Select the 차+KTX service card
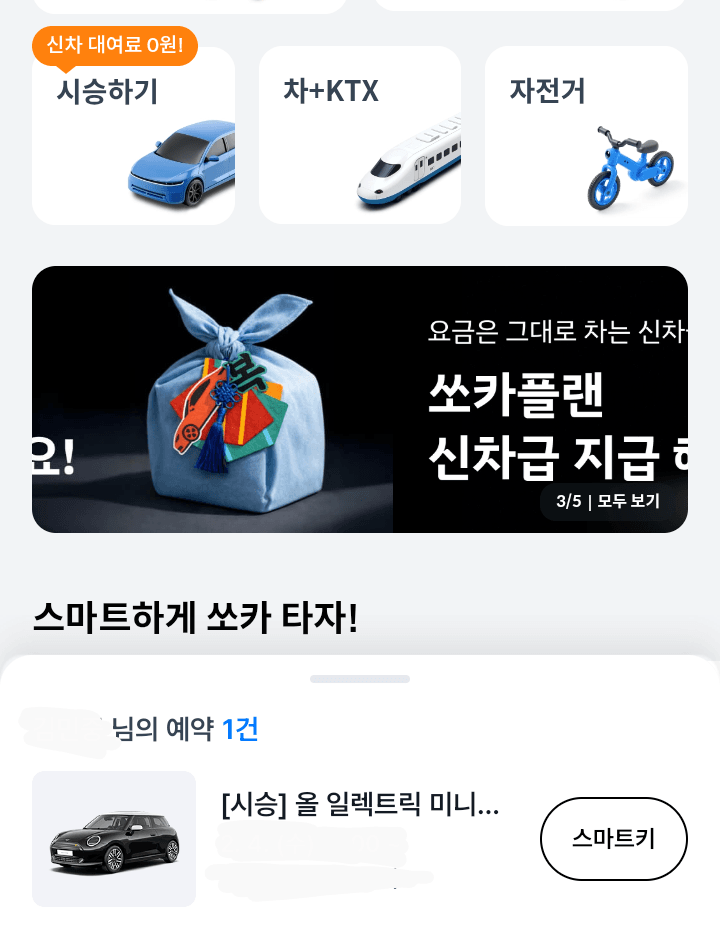The height and width of the screenshot is (946, 720). tap(359, 137)
